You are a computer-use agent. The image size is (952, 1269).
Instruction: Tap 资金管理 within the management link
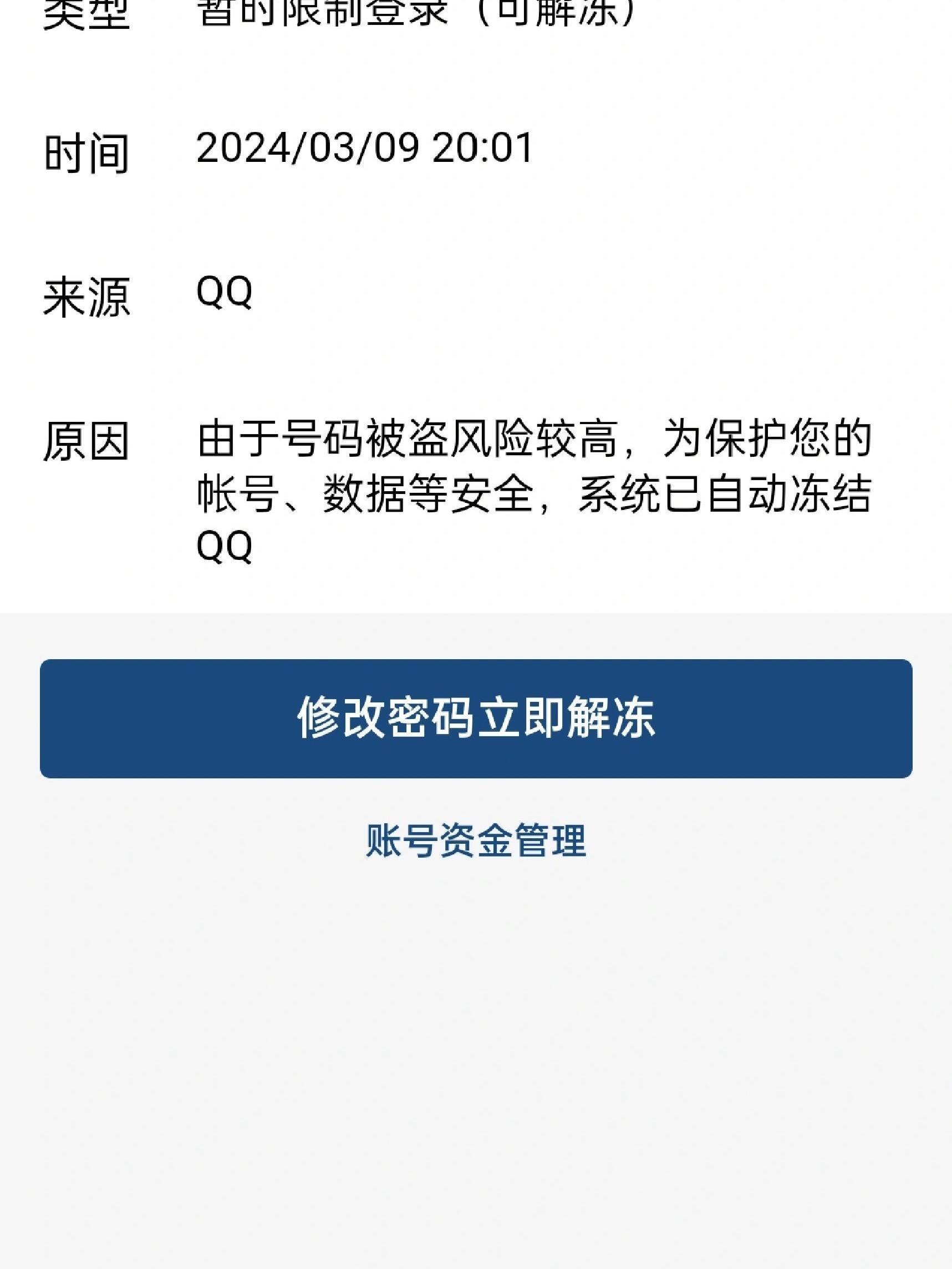[511, 837]
